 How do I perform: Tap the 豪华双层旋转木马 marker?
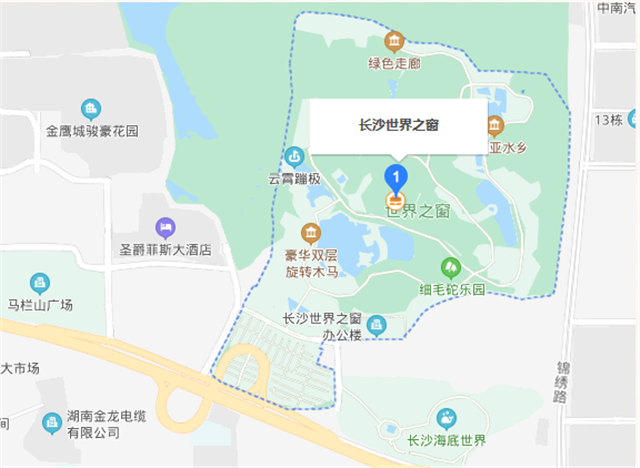tap(311, 233)
